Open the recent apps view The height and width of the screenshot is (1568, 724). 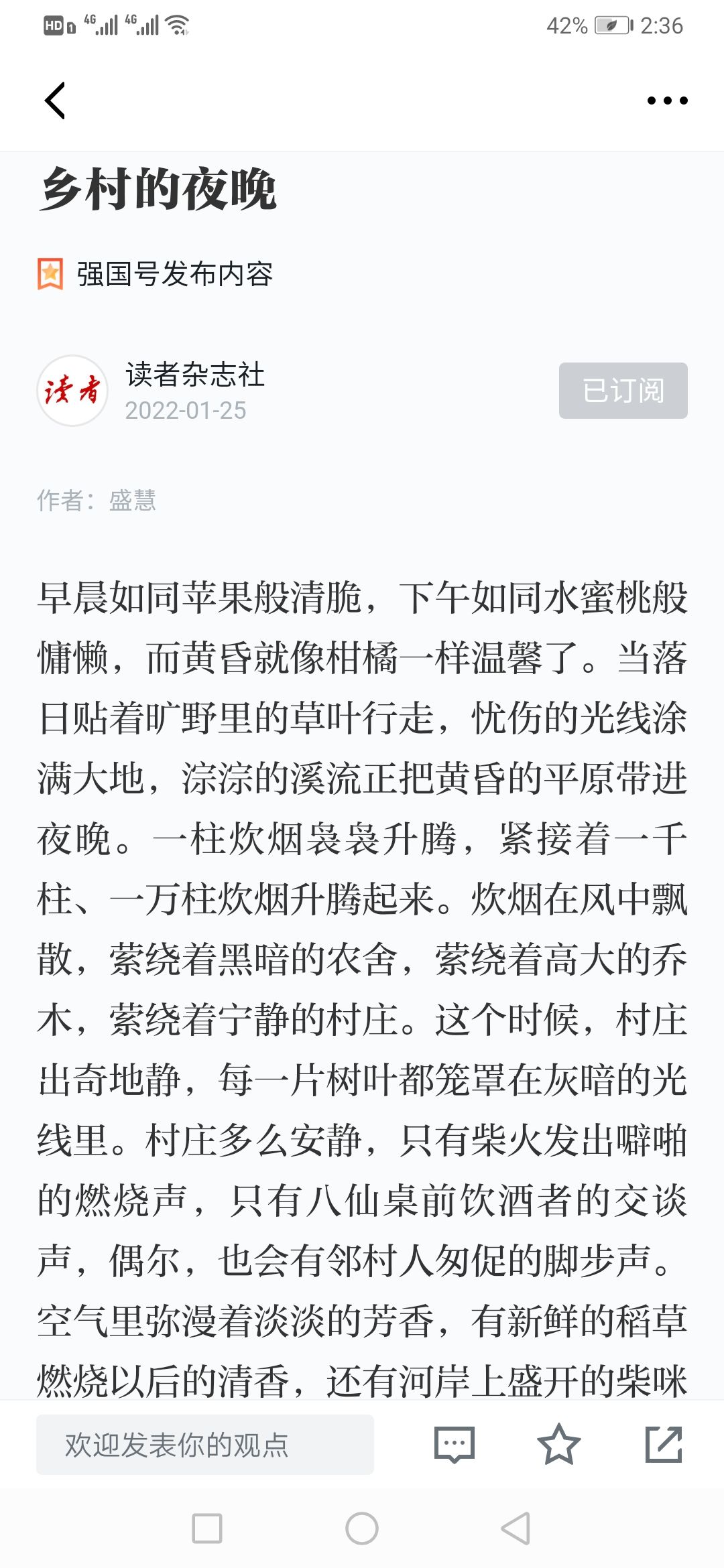point(207,1528)
